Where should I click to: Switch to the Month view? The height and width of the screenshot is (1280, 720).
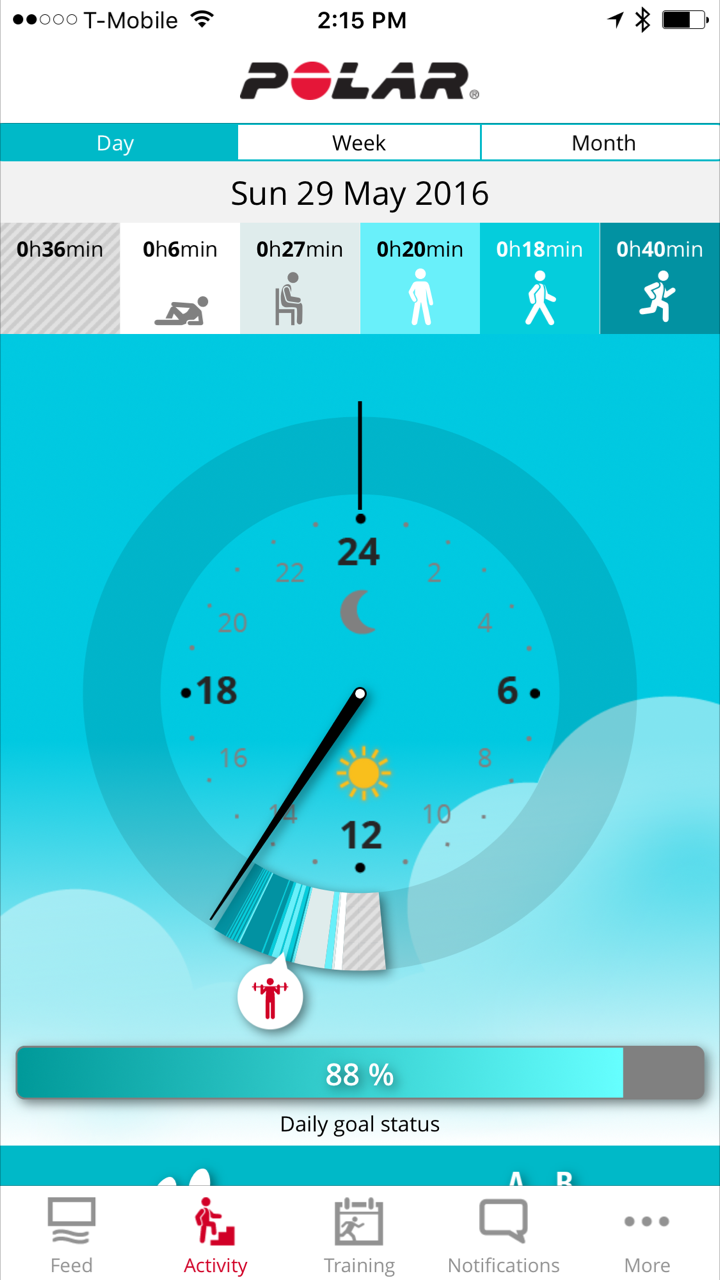coord(602,143)
